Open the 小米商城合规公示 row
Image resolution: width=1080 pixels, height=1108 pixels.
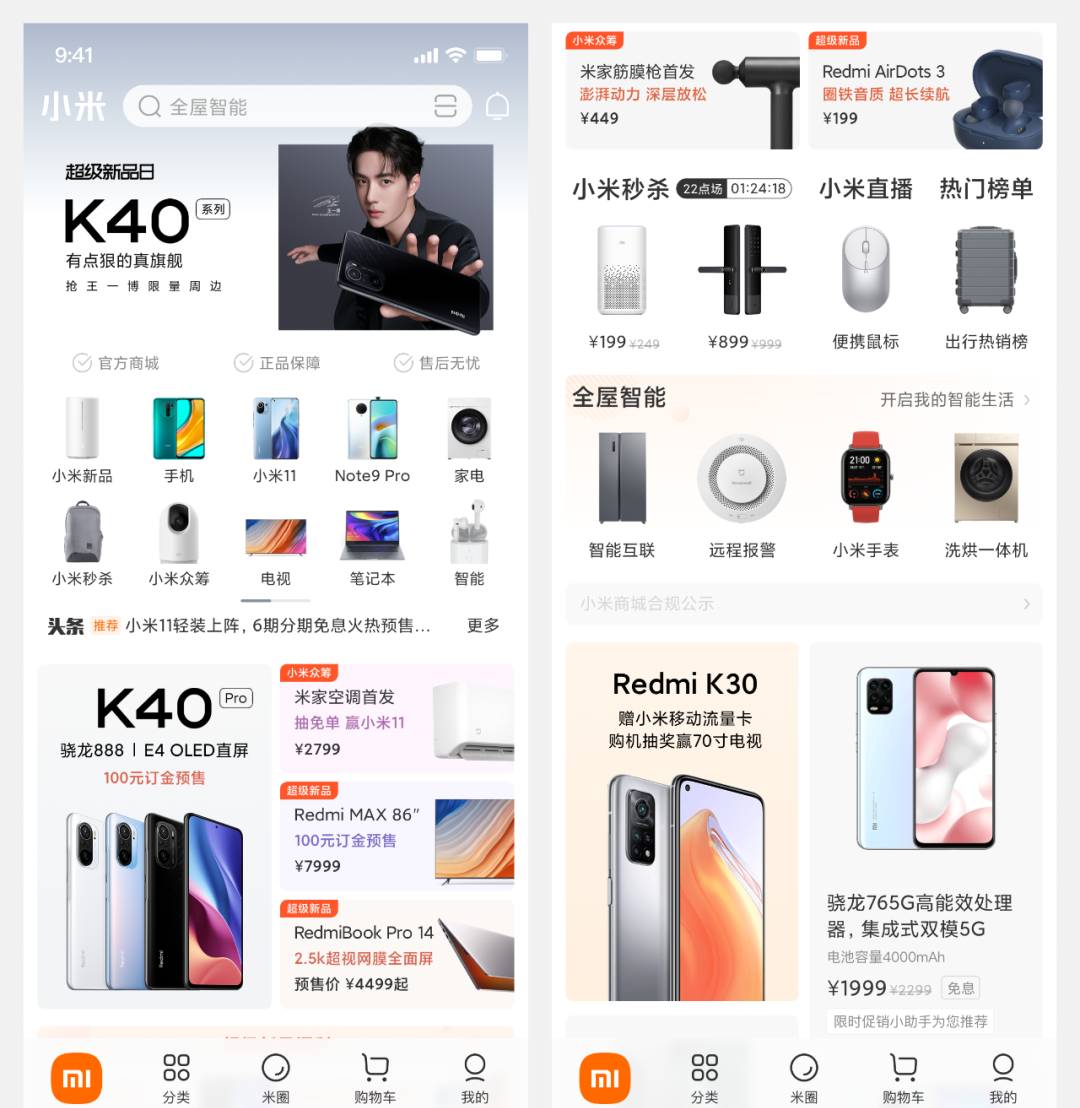point(804,604)
